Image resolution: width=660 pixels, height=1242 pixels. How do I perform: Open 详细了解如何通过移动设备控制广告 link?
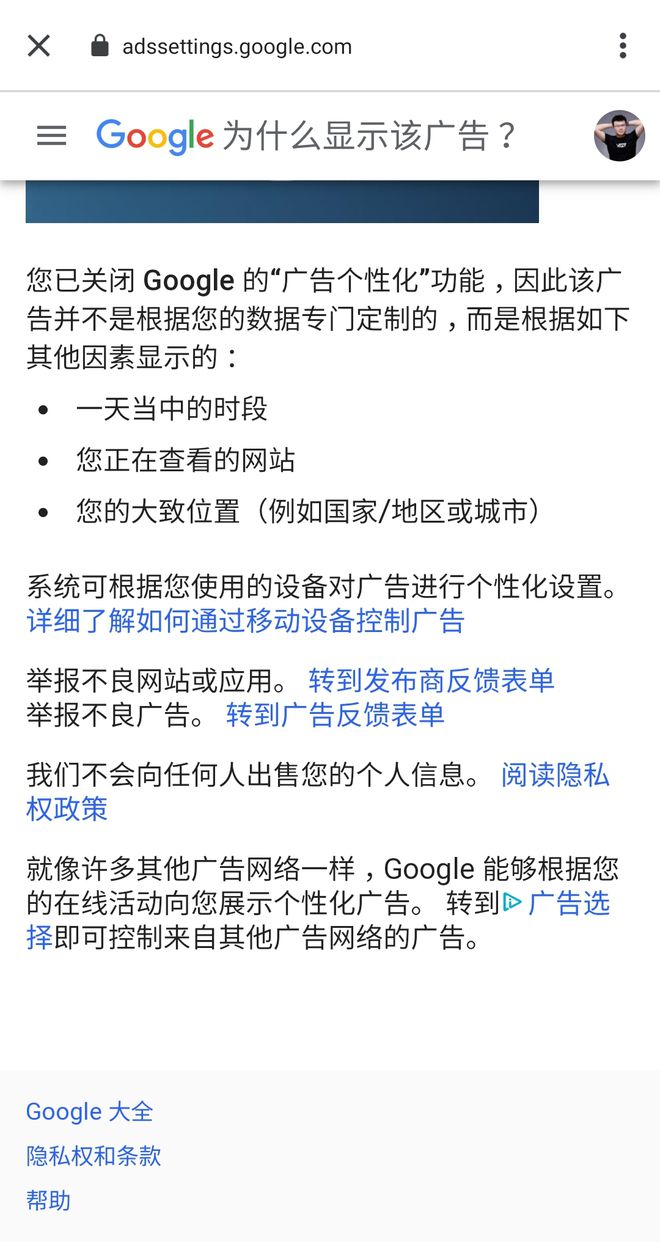[x=245, y=621]
